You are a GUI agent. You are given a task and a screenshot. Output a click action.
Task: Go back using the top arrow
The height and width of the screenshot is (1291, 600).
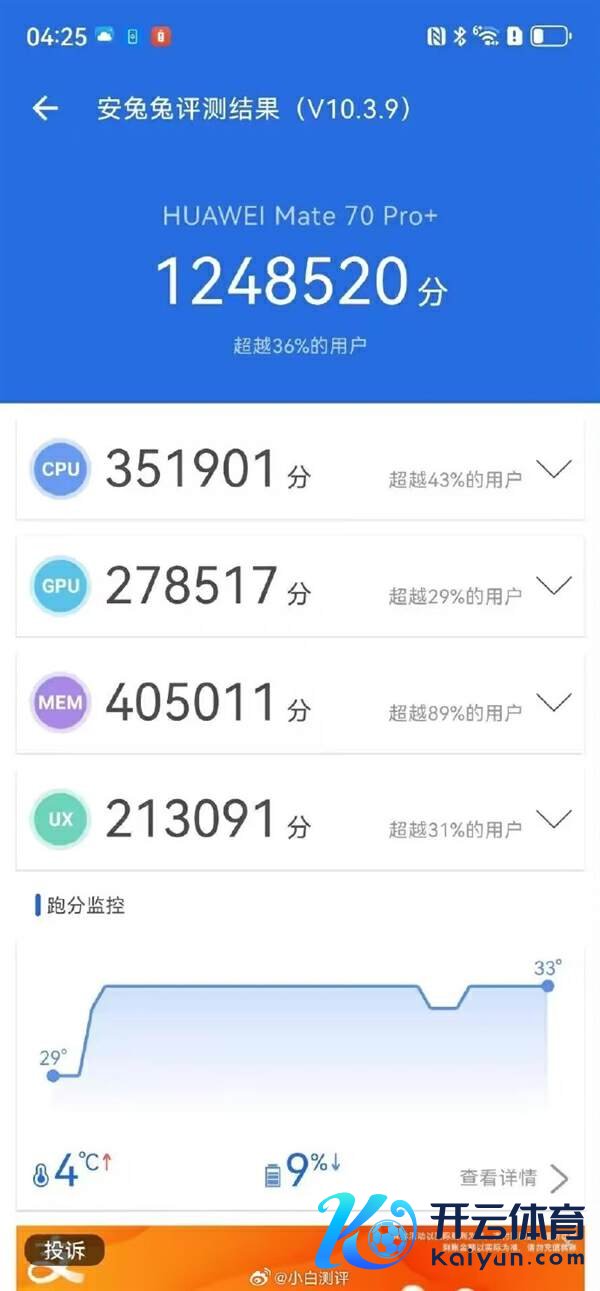pos(45,108)
